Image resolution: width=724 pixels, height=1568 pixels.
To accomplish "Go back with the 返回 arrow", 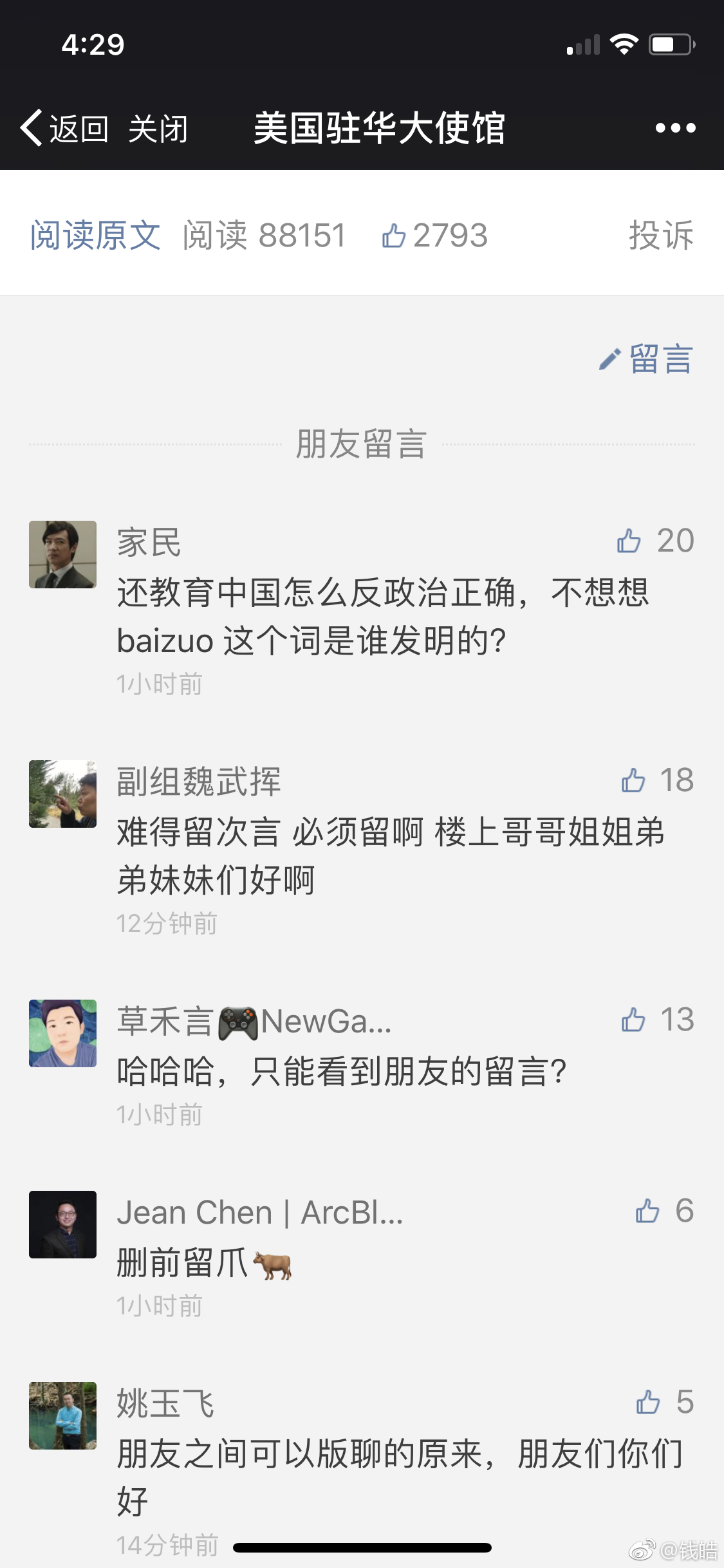I will pos(63,128).
